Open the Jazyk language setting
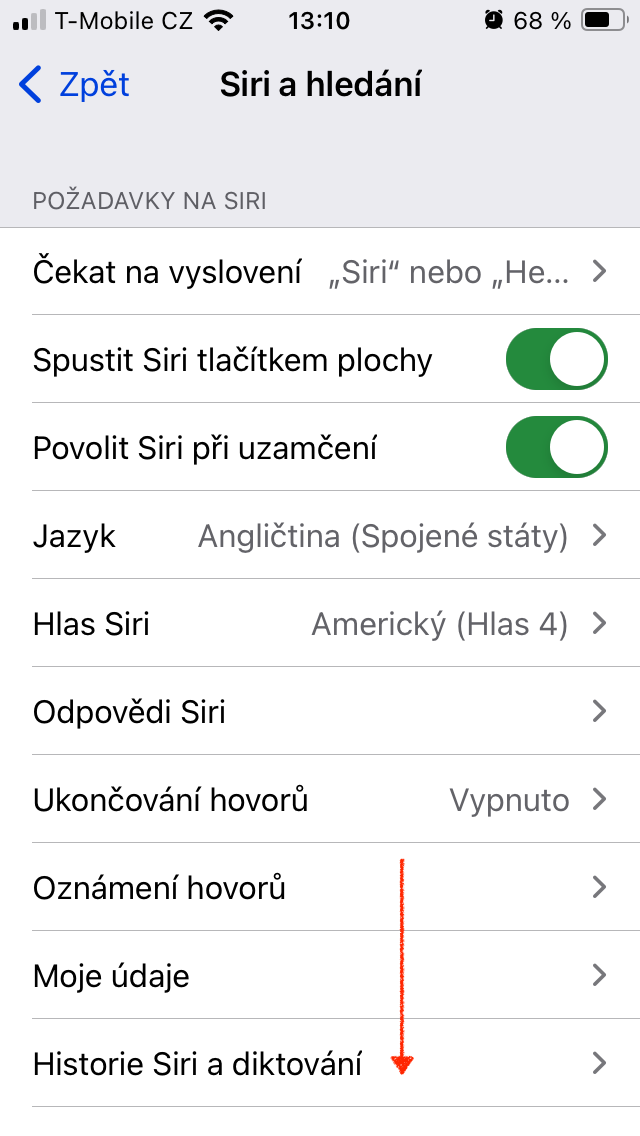The image size is (640, 1136). pos(320,536)
